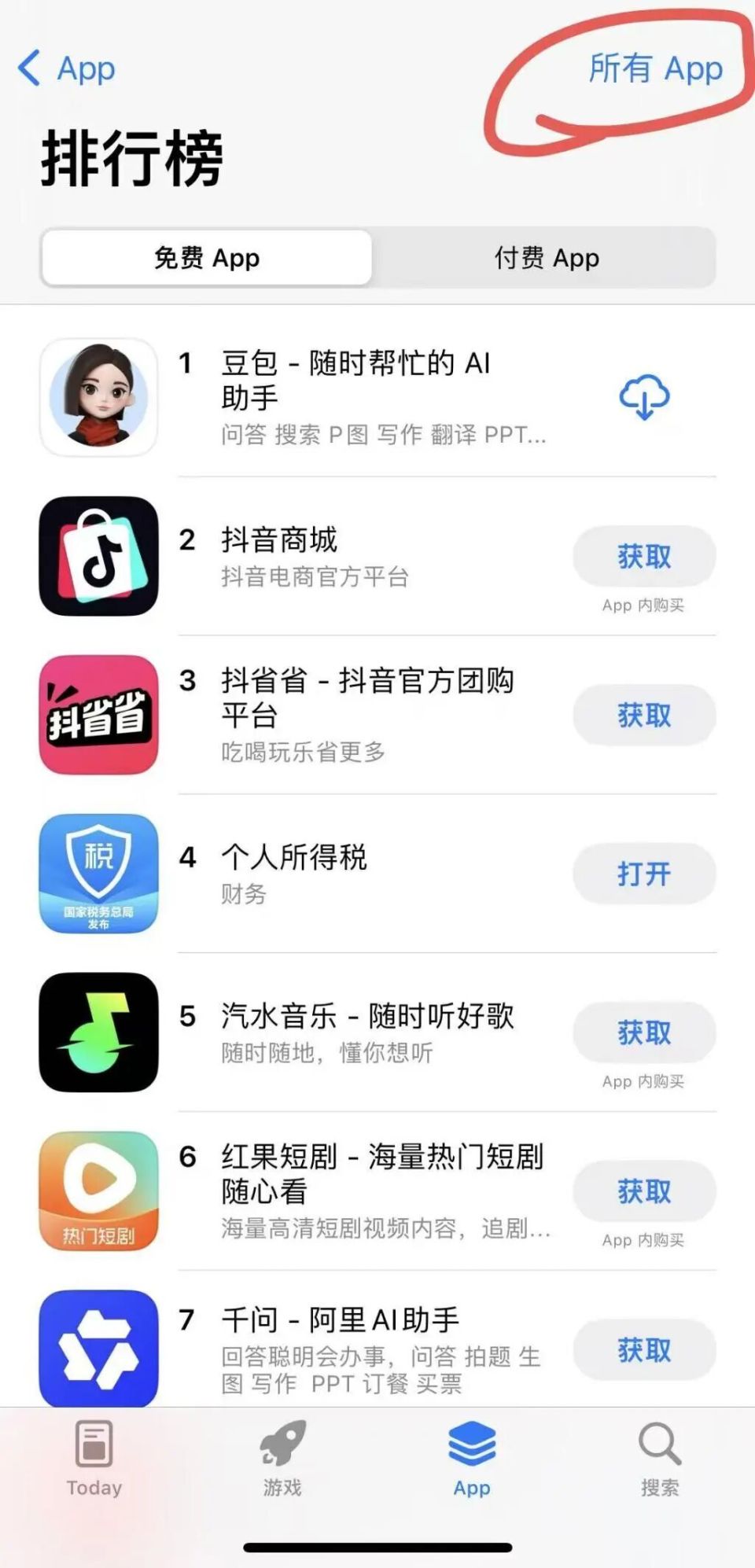Open the 所有 App filter
755x1568 pixels.
pos(655,69)
